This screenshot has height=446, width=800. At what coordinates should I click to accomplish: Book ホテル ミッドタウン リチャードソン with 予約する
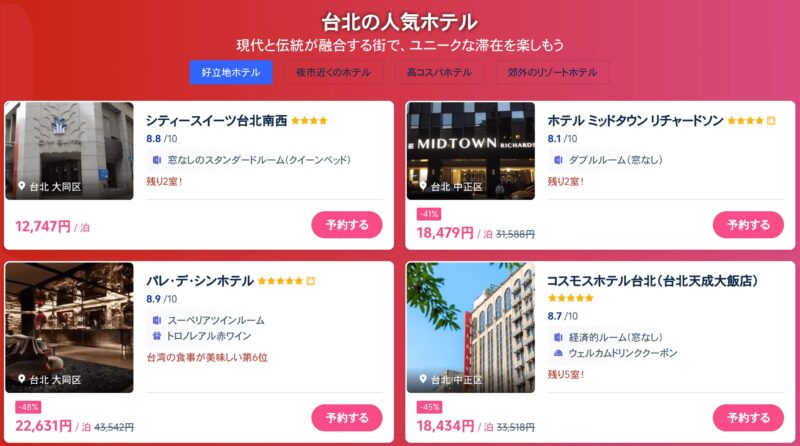748,225
